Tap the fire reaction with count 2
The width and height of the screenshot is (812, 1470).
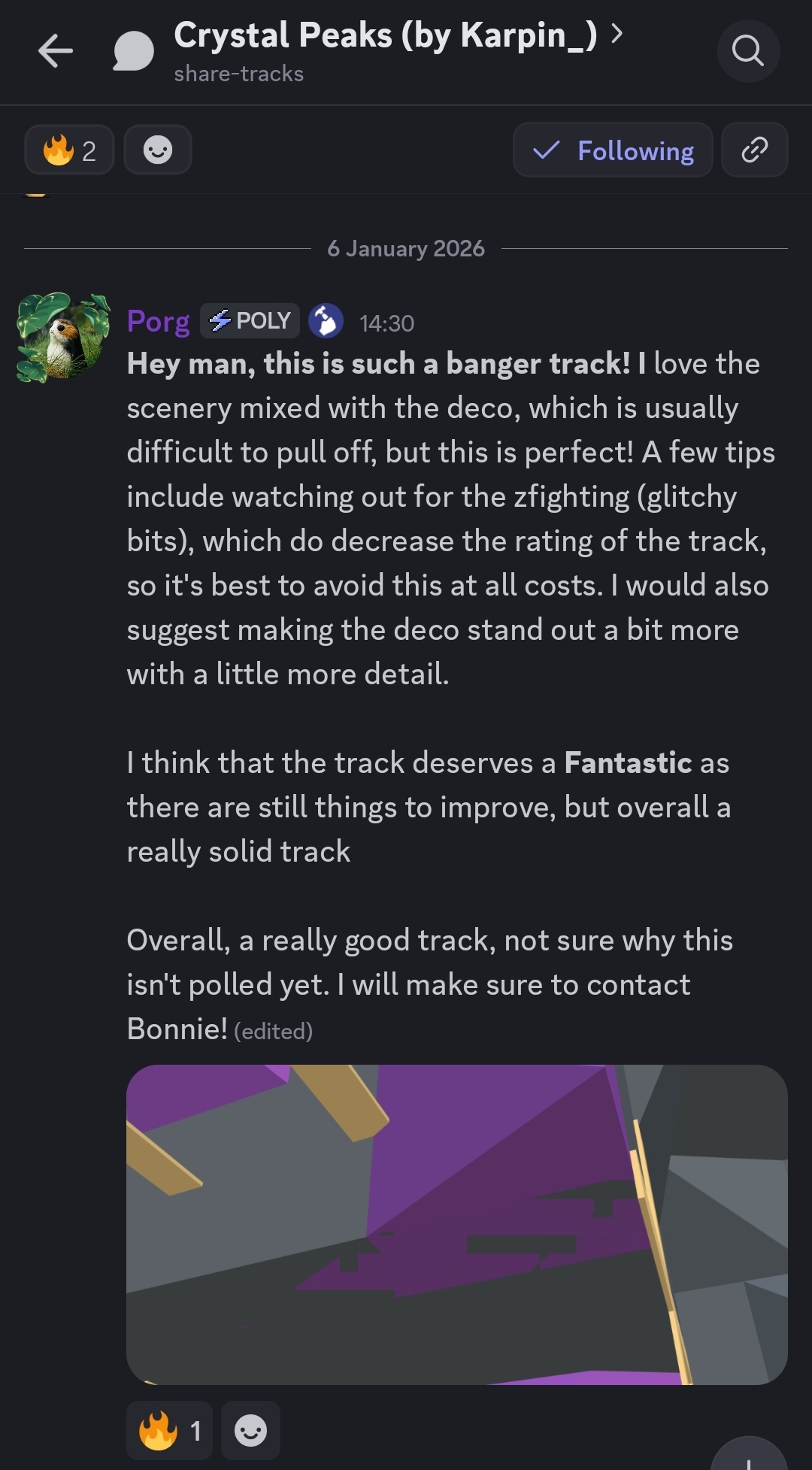(x=69, y=150)
